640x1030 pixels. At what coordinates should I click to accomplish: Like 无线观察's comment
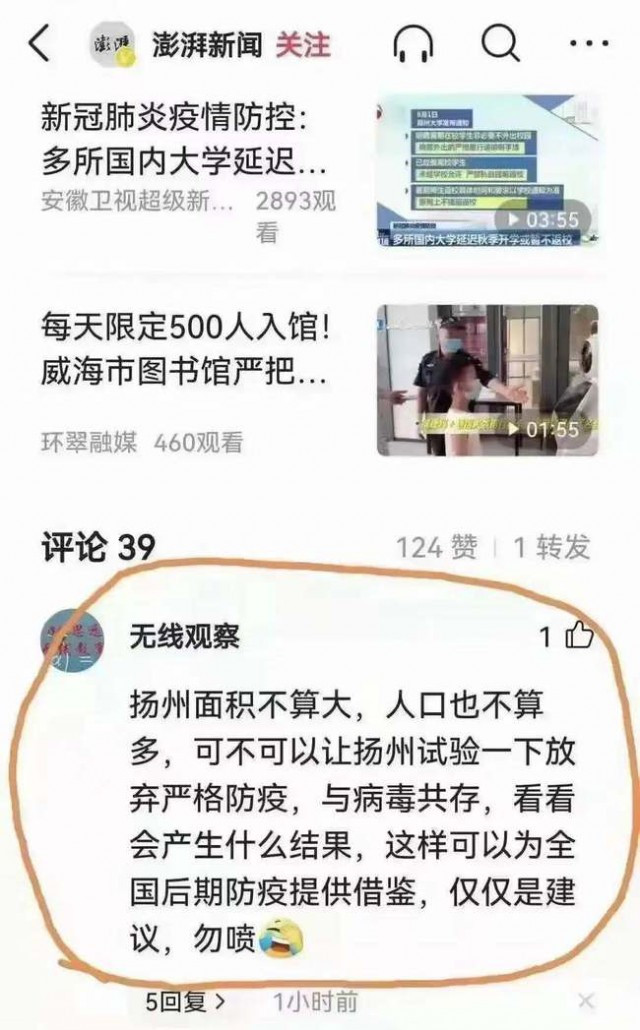coord(579,635)
